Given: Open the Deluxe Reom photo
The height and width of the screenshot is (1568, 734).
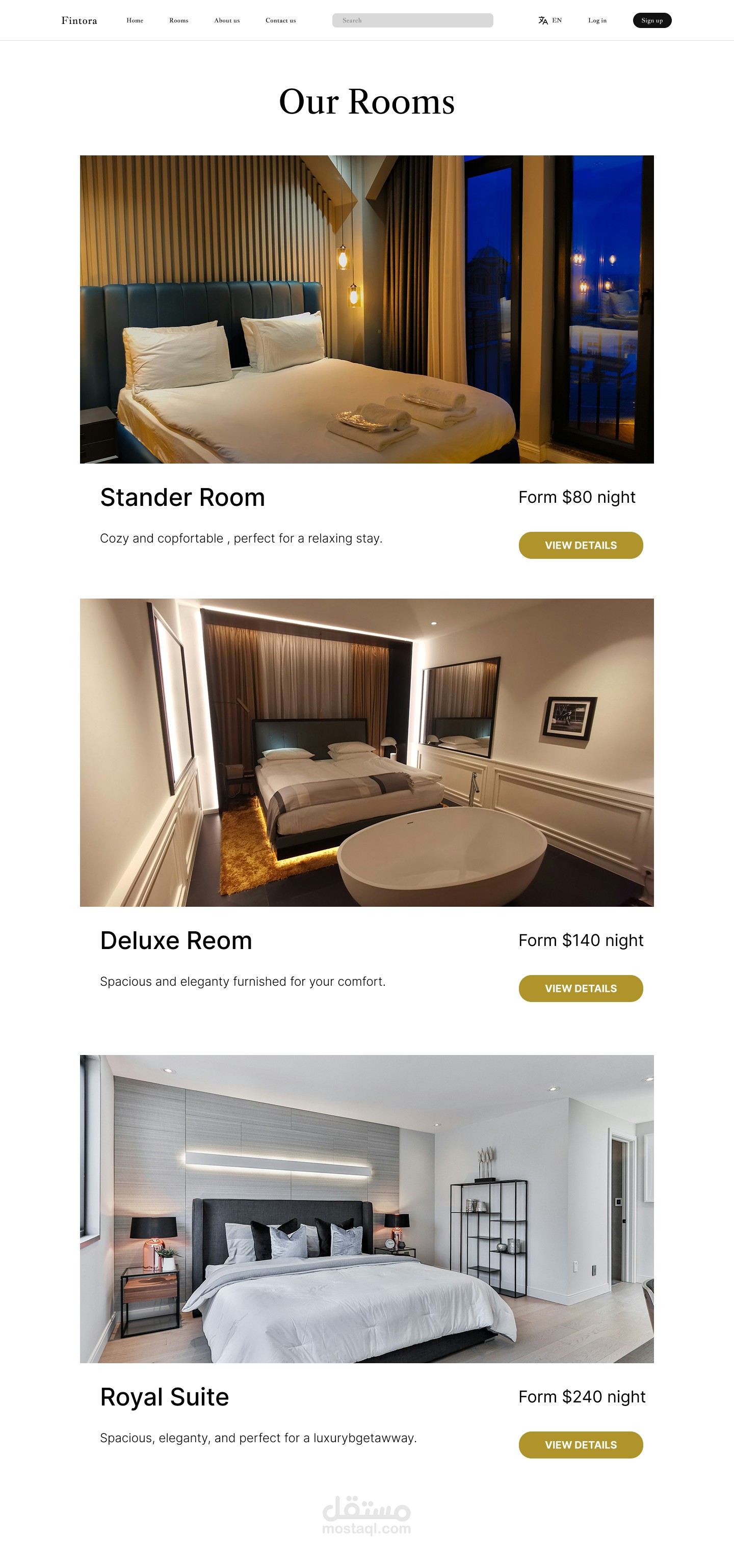Looking at the screenshot, I should (x=366, y=752).
